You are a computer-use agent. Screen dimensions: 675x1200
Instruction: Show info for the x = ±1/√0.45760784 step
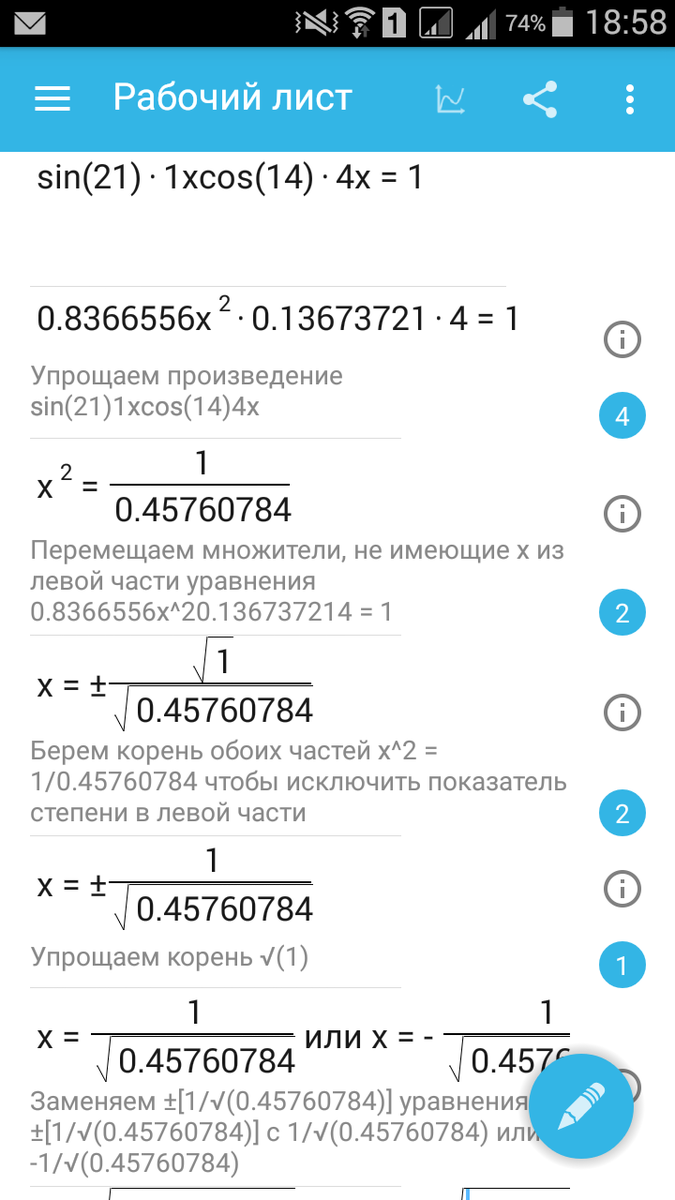pos(622,887)
